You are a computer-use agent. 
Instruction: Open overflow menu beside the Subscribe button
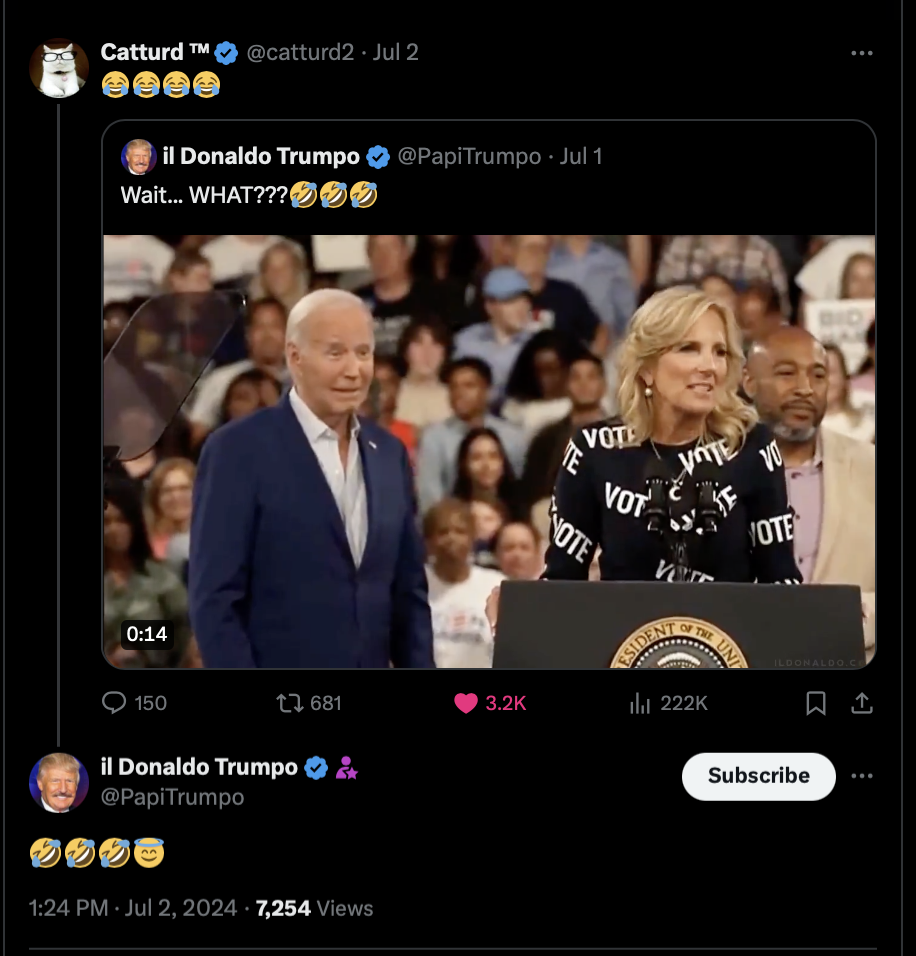[861, 776]
